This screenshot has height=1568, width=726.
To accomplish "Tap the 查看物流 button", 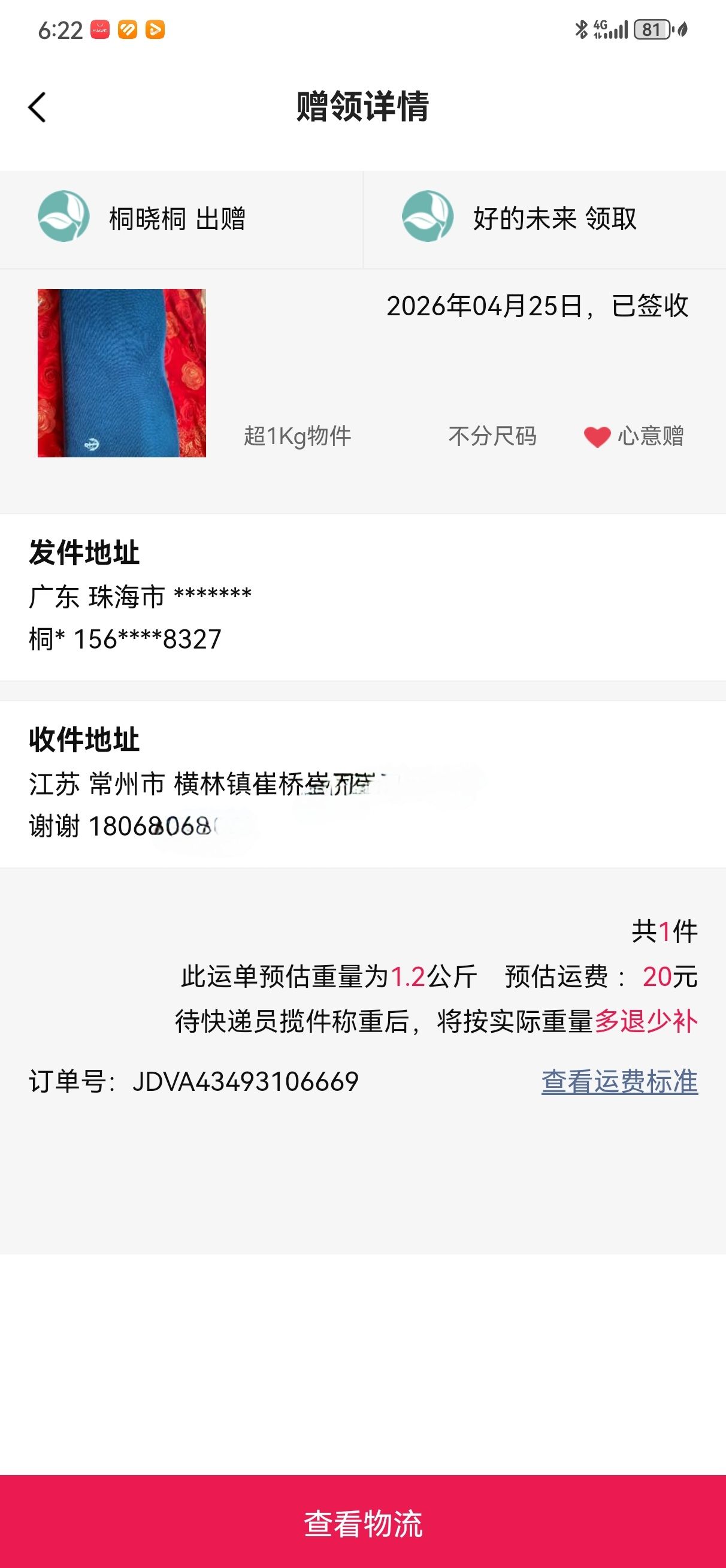I will (362, 1523).
